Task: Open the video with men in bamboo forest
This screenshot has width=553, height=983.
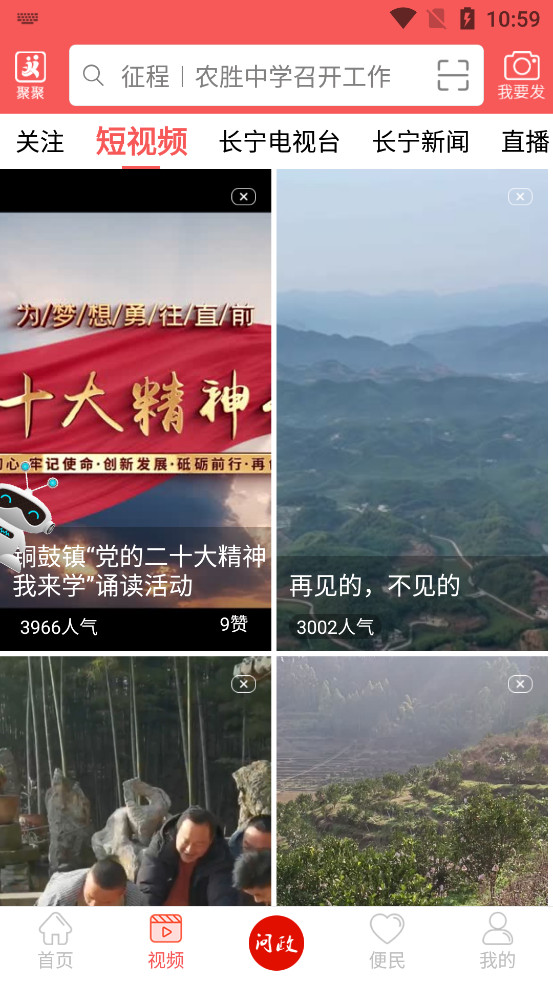Action: coord(135,781)
